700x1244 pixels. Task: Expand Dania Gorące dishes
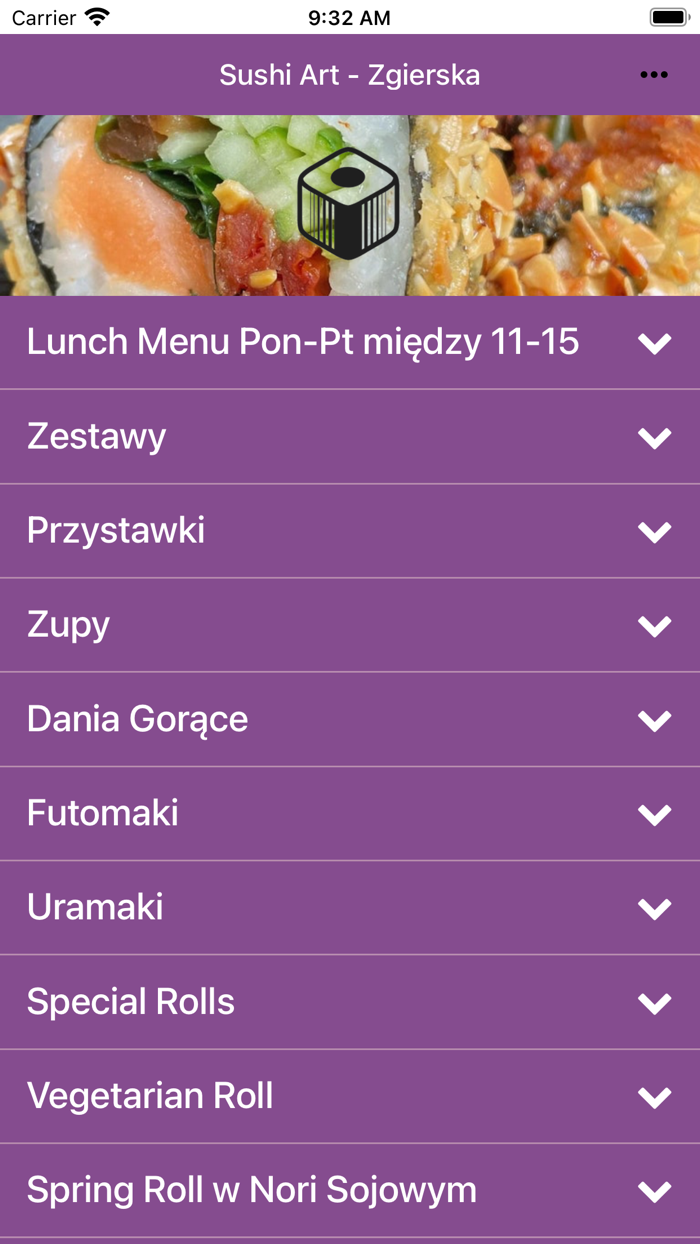tap(654, 720)
